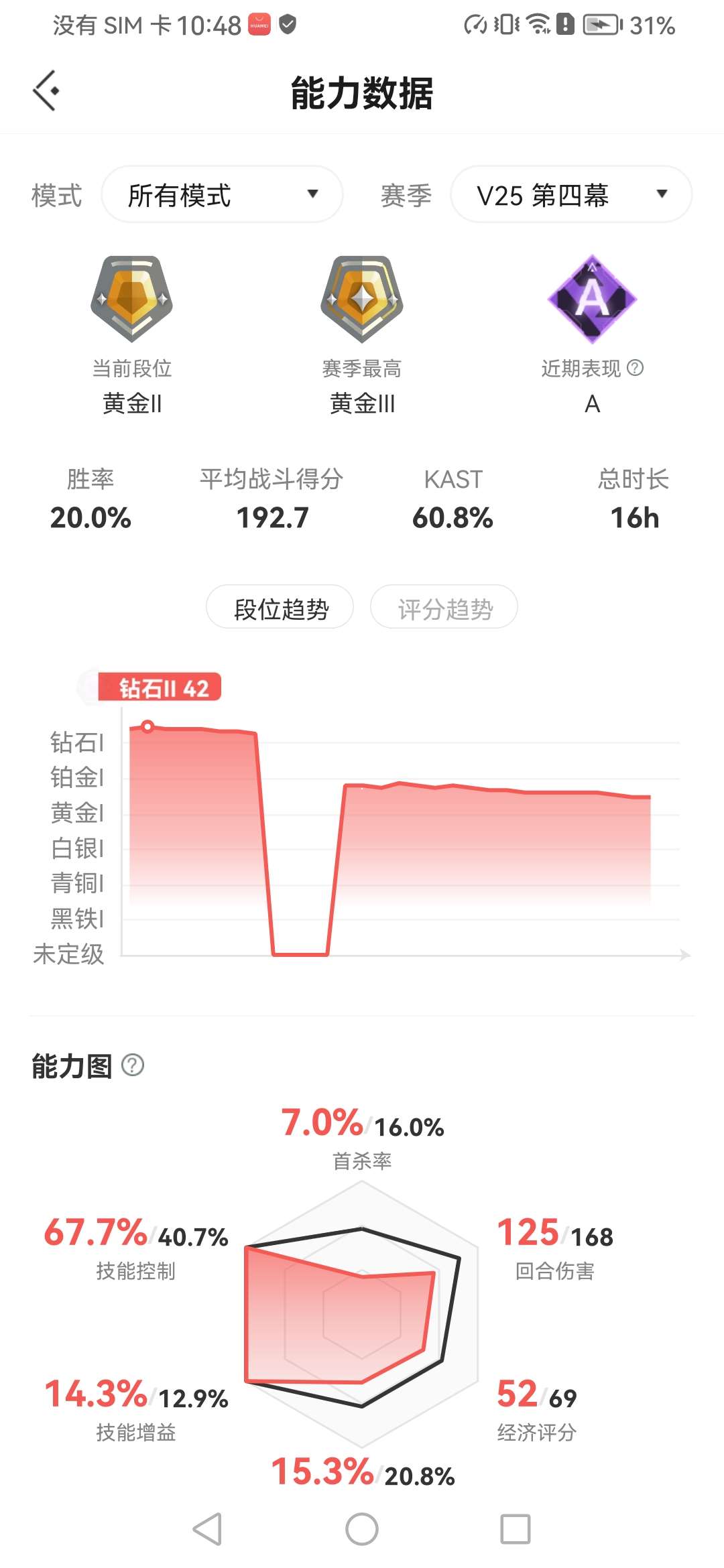Open recent apps from the navigation bar
This screenshot has height=1568, width=724.
click(515, 1529)
